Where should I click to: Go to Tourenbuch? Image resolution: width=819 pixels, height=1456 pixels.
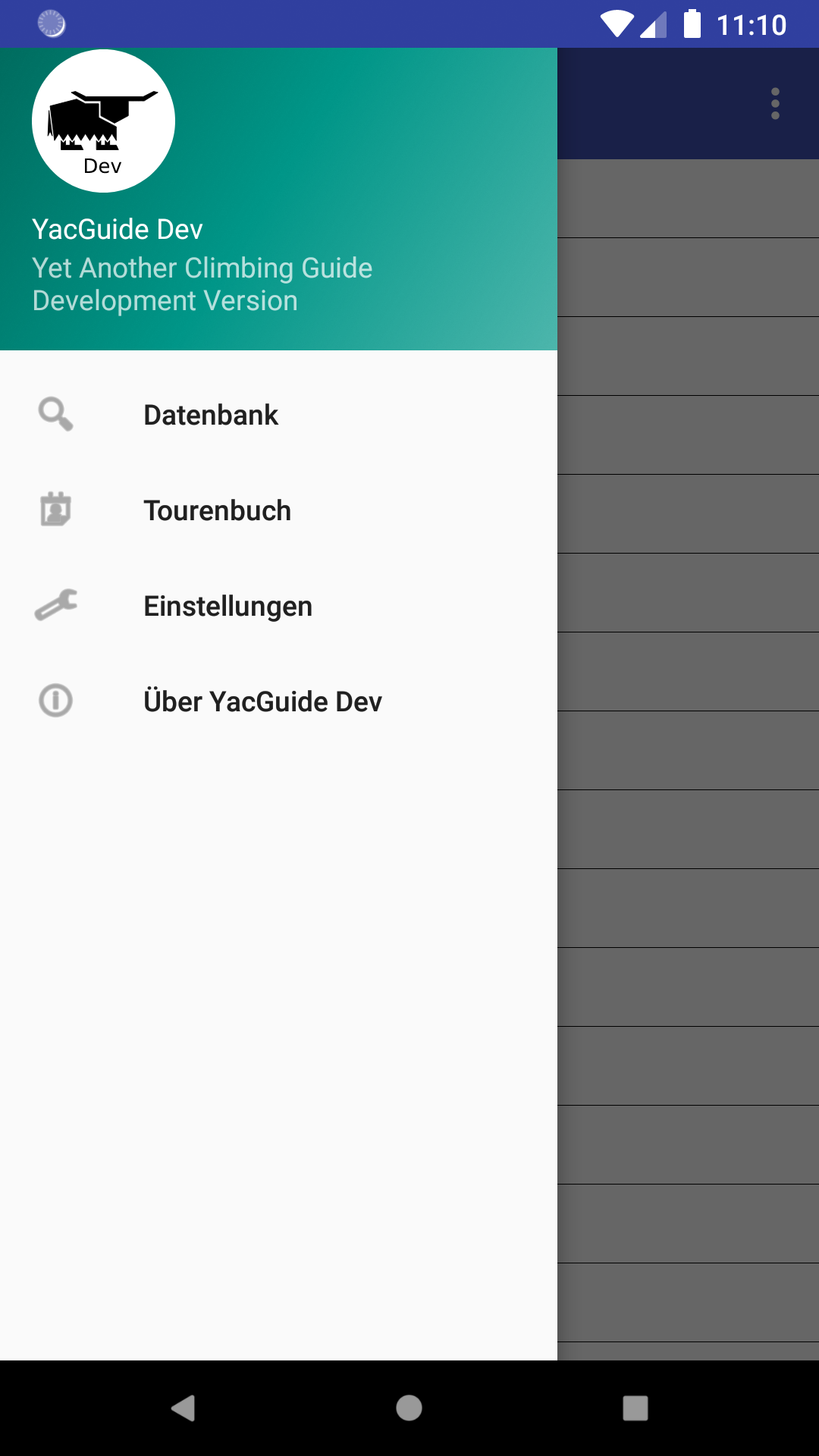(x=217, y=510)
